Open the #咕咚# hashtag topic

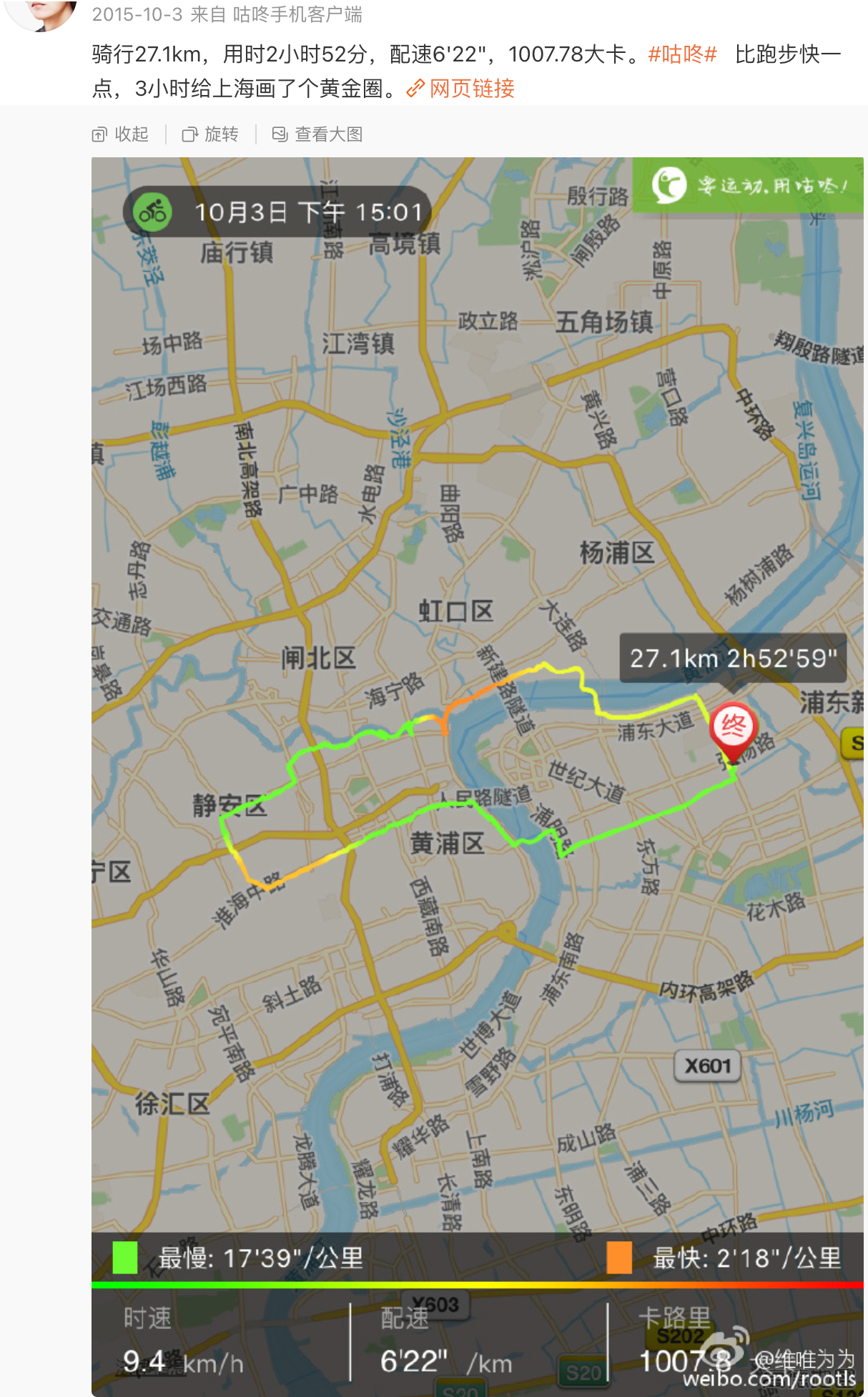click(x=682, y=54)
